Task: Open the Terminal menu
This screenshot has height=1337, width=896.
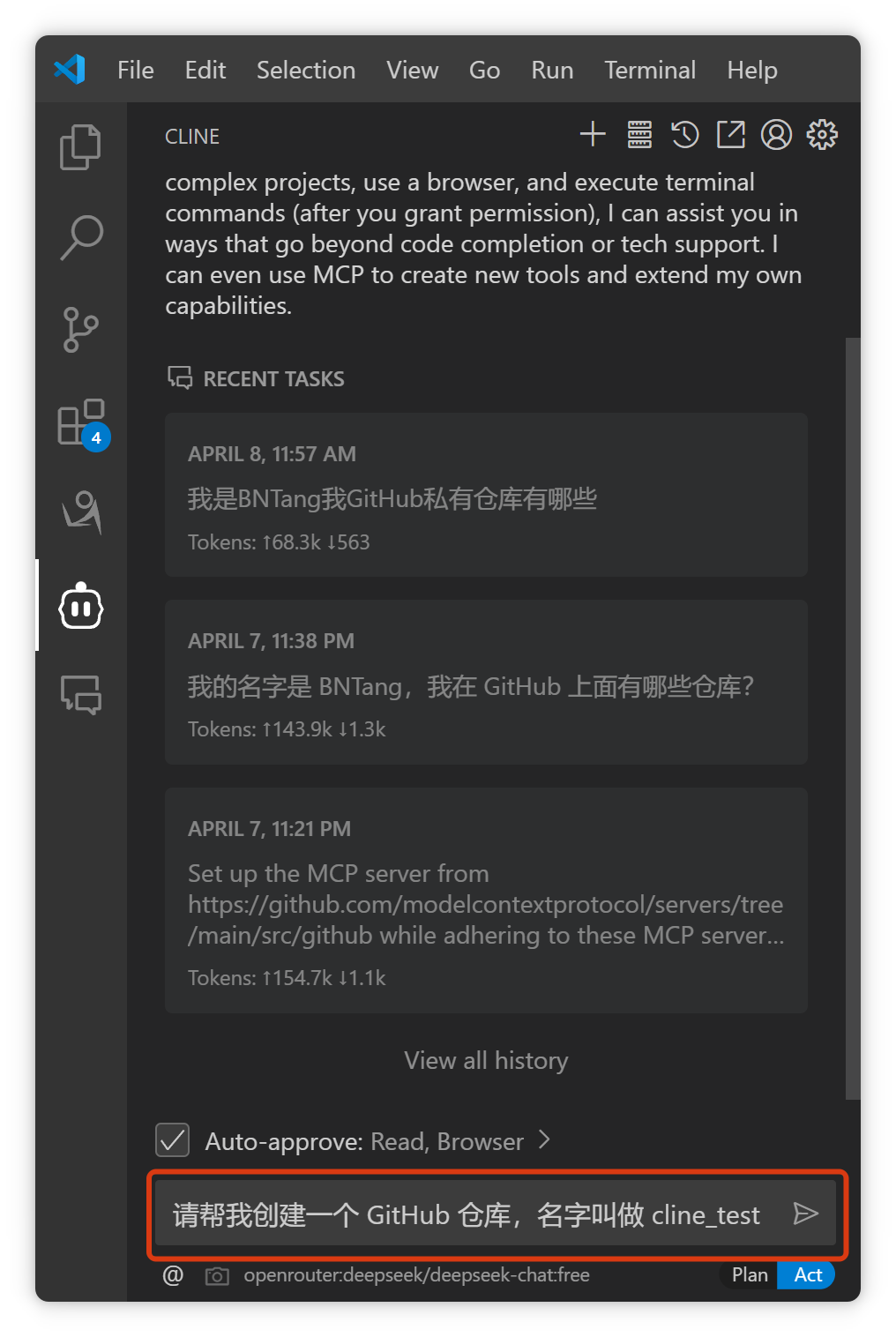Action: [x=649, y=71]
